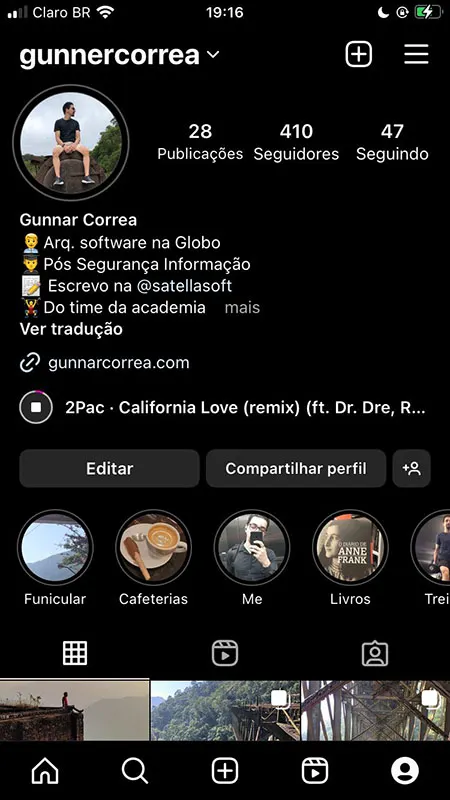
Task: Go to the home feed
Action: click(45, 770)
